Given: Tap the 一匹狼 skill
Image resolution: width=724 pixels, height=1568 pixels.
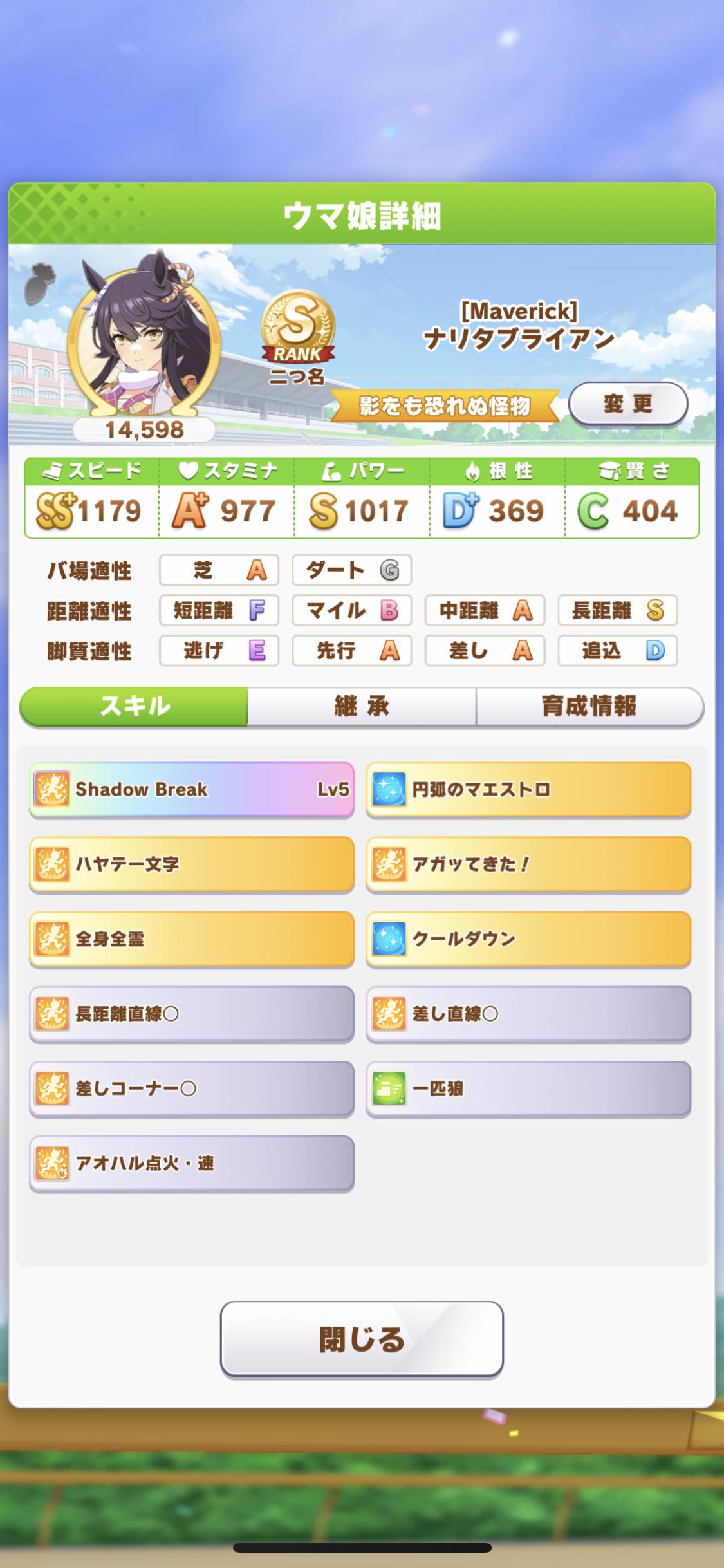Looking at the screenshot, I should [x=528, y=1088].
